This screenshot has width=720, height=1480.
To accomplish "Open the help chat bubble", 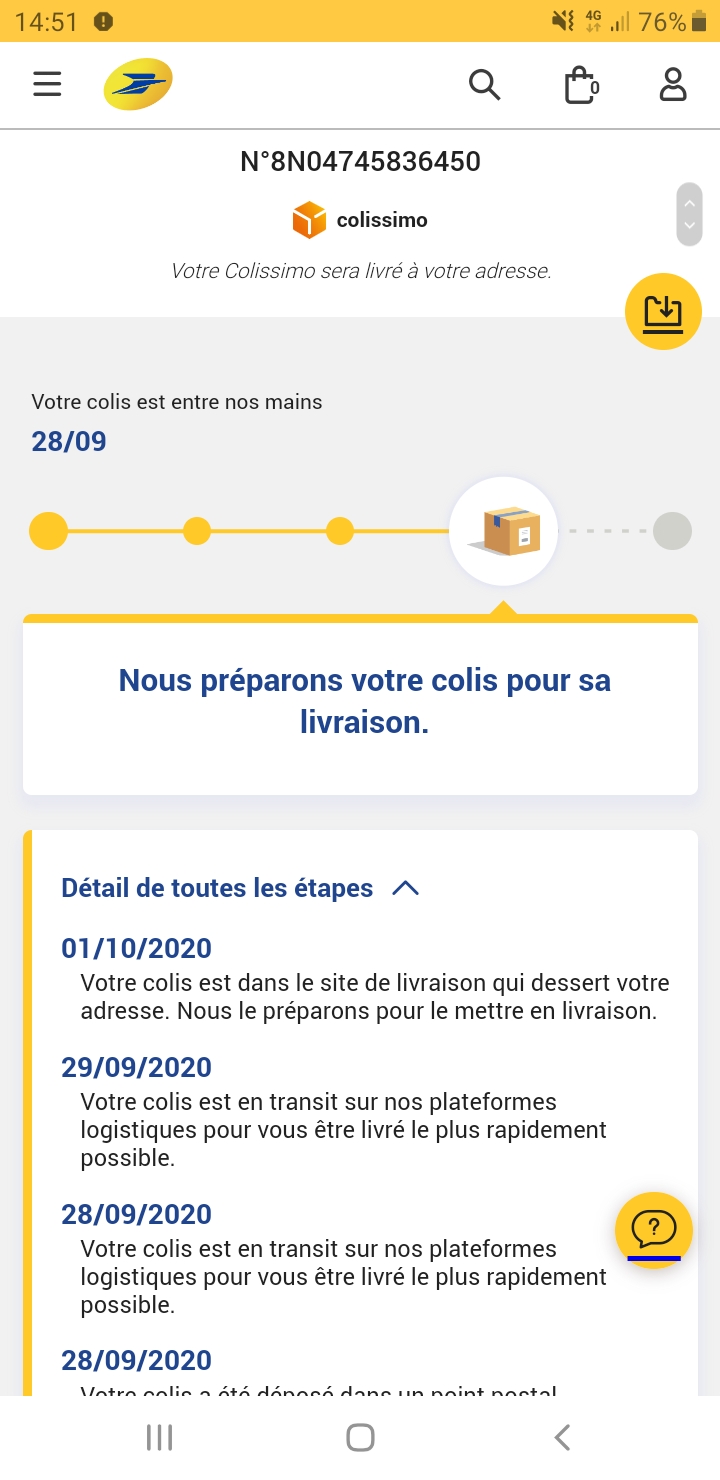I will [654, 1230].
